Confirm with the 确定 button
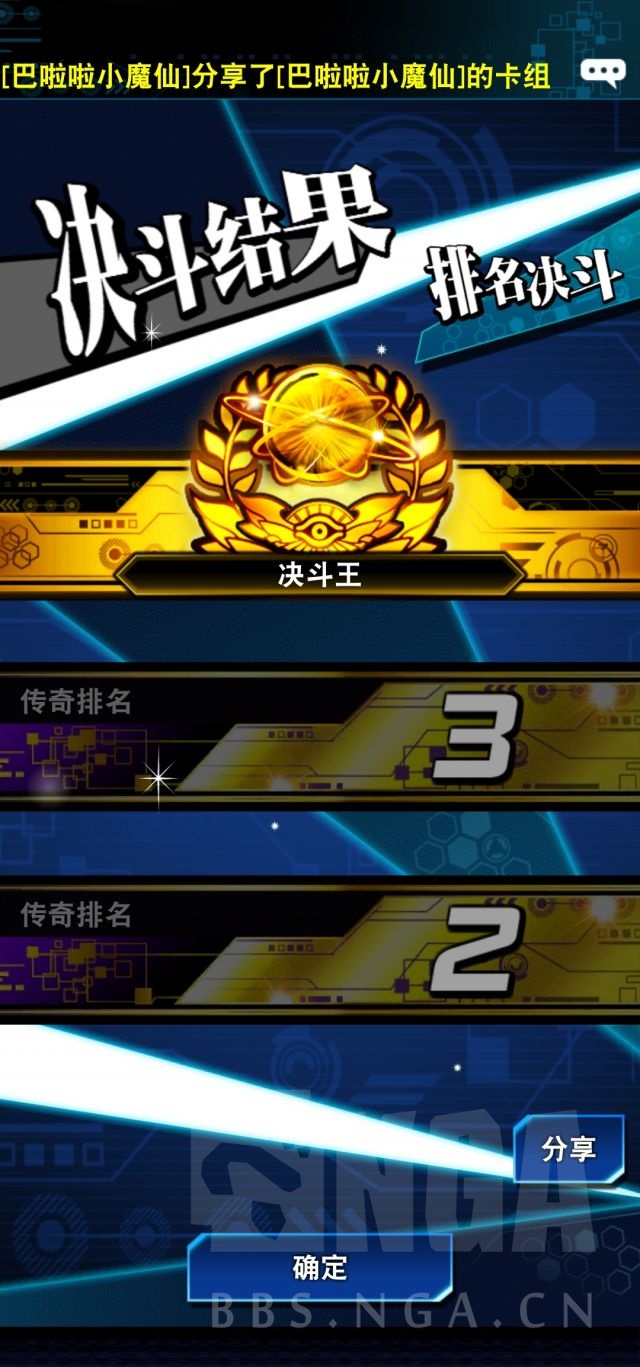The image size is (640, 1367). pyautogui.click(x=320, y=1267)
